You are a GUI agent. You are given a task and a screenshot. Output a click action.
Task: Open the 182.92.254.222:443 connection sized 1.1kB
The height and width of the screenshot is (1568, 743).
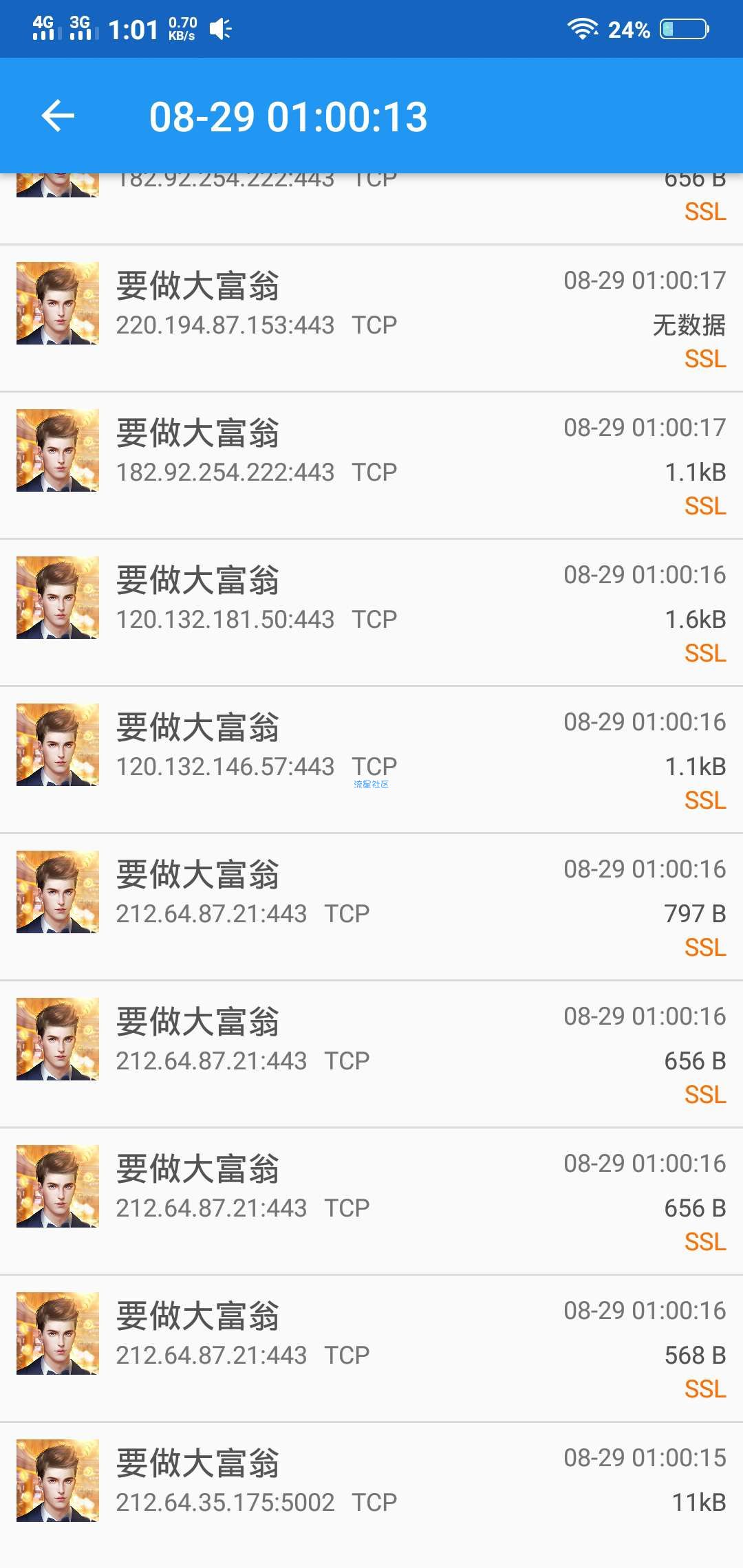click(371, 466)
